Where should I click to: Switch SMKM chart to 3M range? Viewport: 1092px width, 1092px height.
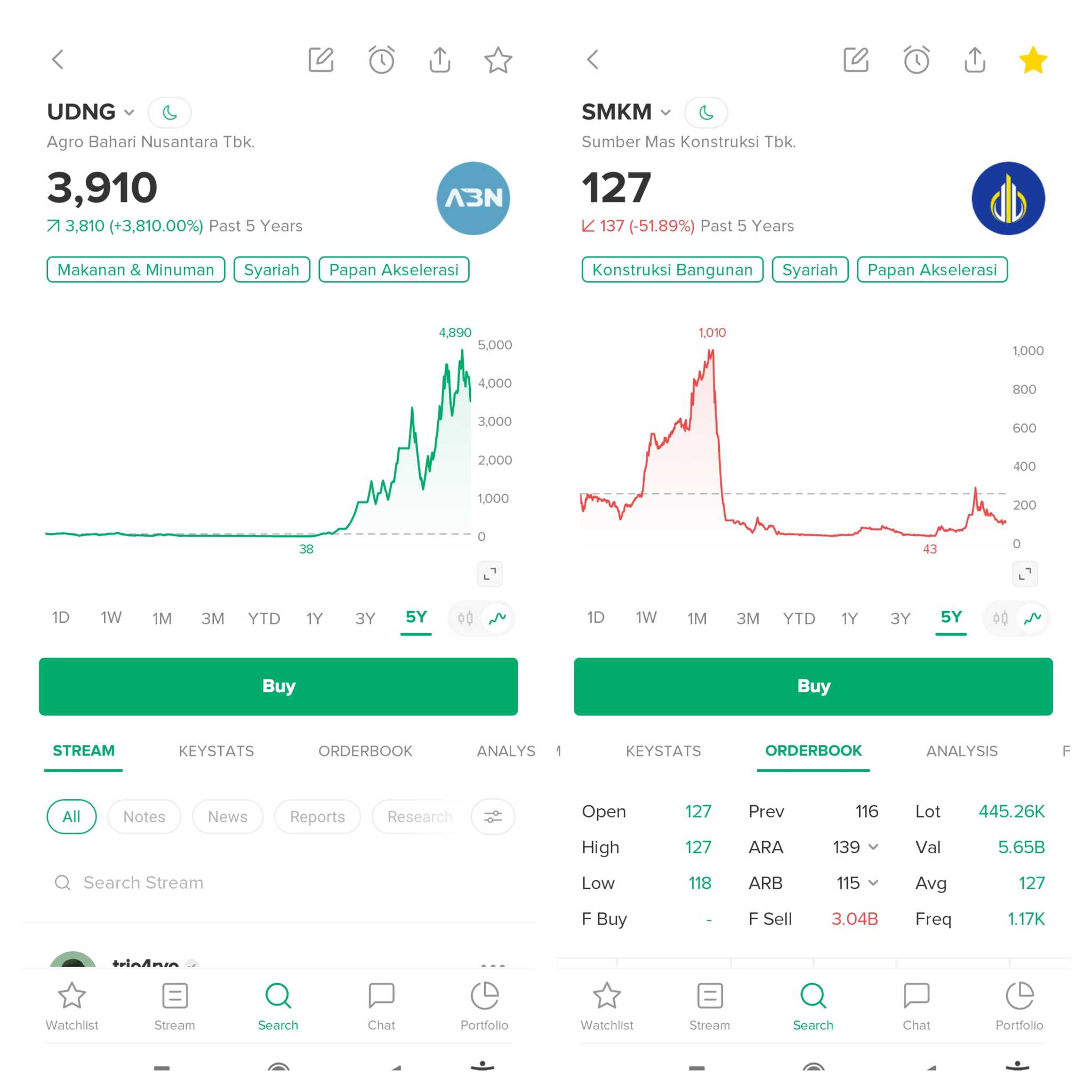(747, 619)
